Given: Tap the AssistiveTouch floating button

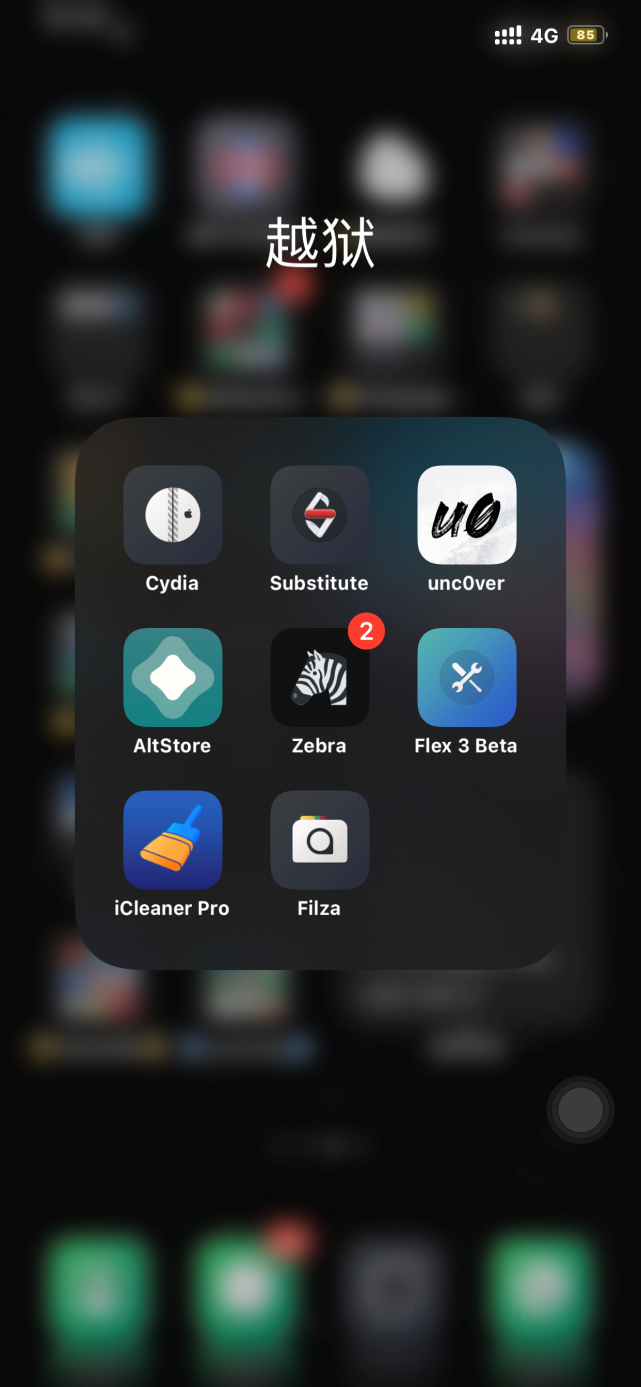Looking at the screenshot, I should 580,1109.
